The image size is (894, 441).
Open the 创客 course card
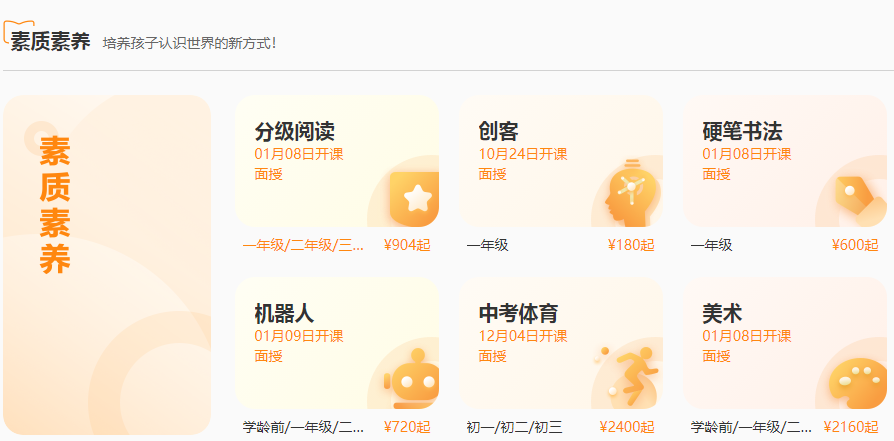(561, 163)
